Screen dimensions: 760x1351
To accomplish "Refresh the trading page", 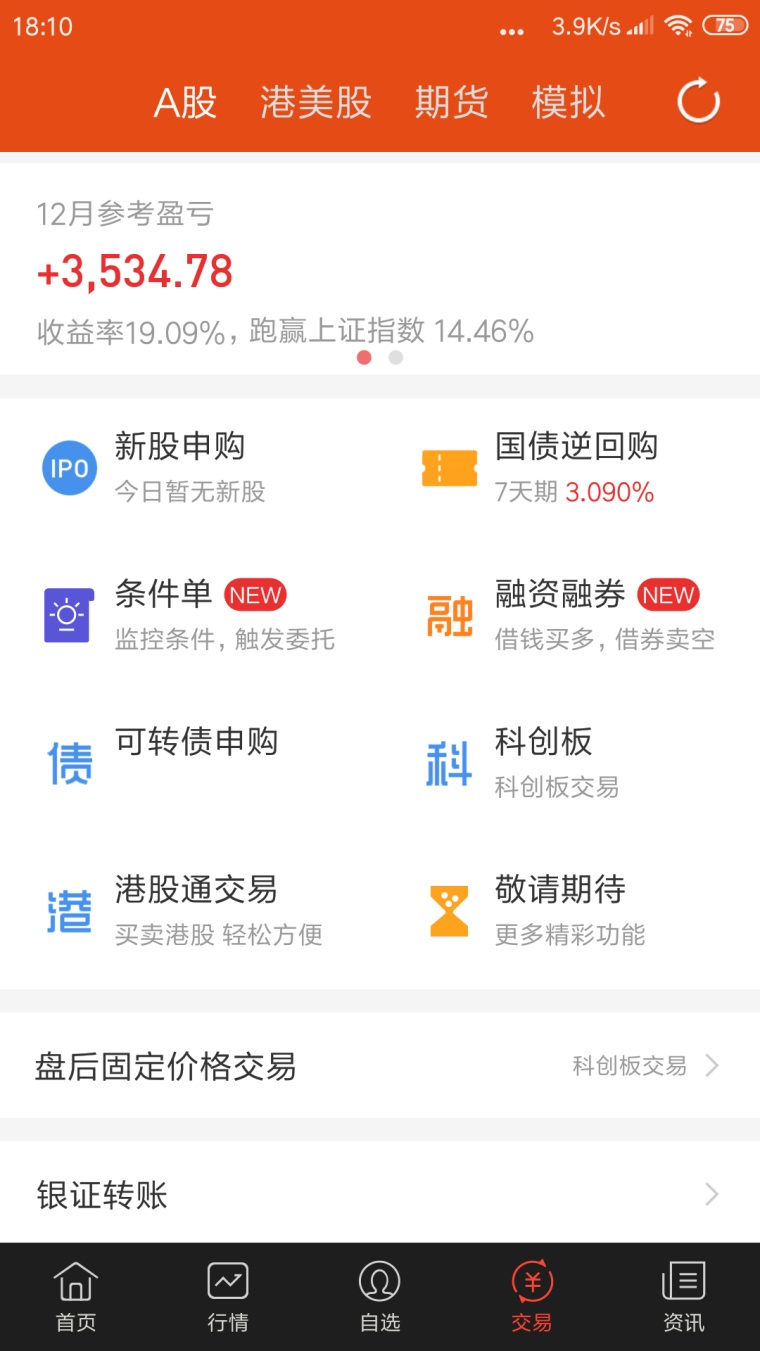I will click(x=698, y=101).
